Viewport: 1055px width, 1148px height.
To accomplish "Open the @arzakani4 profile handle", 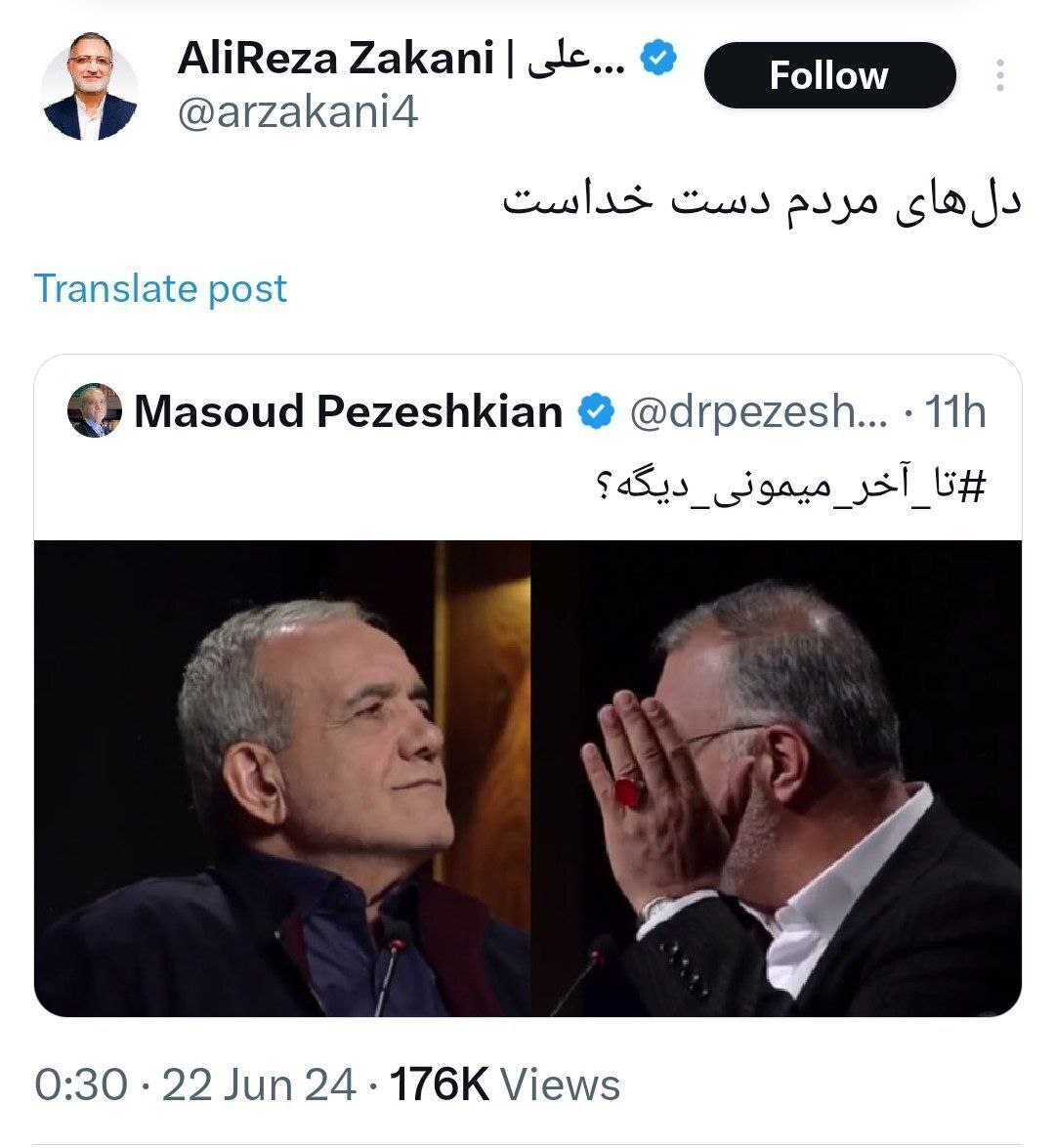I will (297, 113).
